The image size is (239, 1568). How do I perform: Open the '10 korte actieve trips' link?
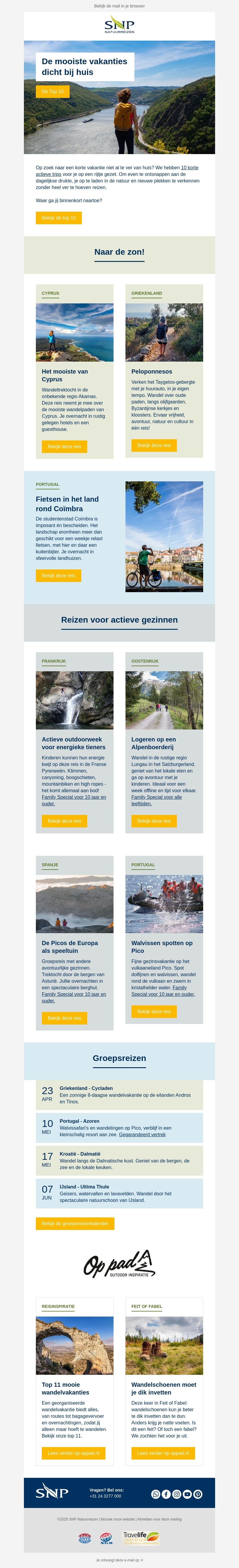(190, 168)
